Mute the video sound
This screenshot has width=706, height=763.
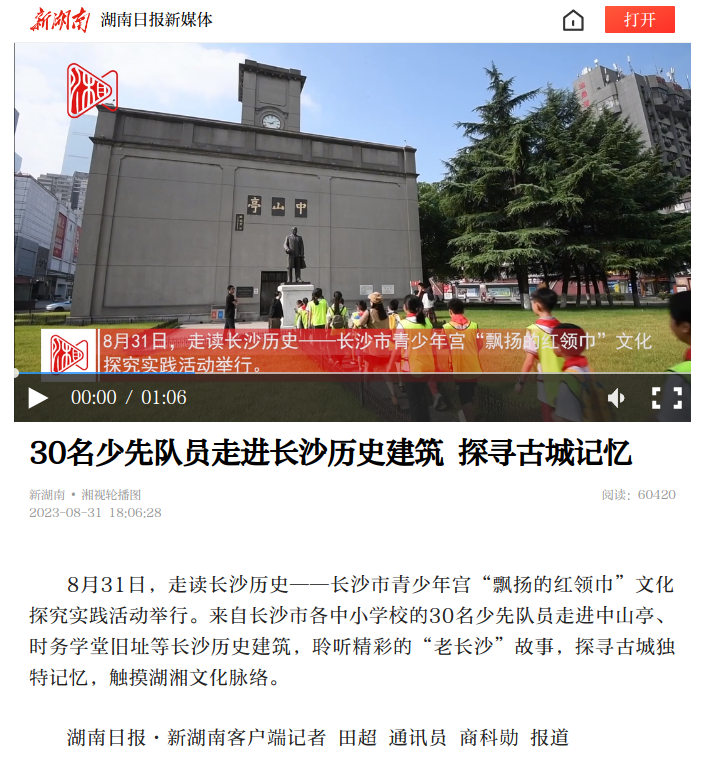pos(616,398)
